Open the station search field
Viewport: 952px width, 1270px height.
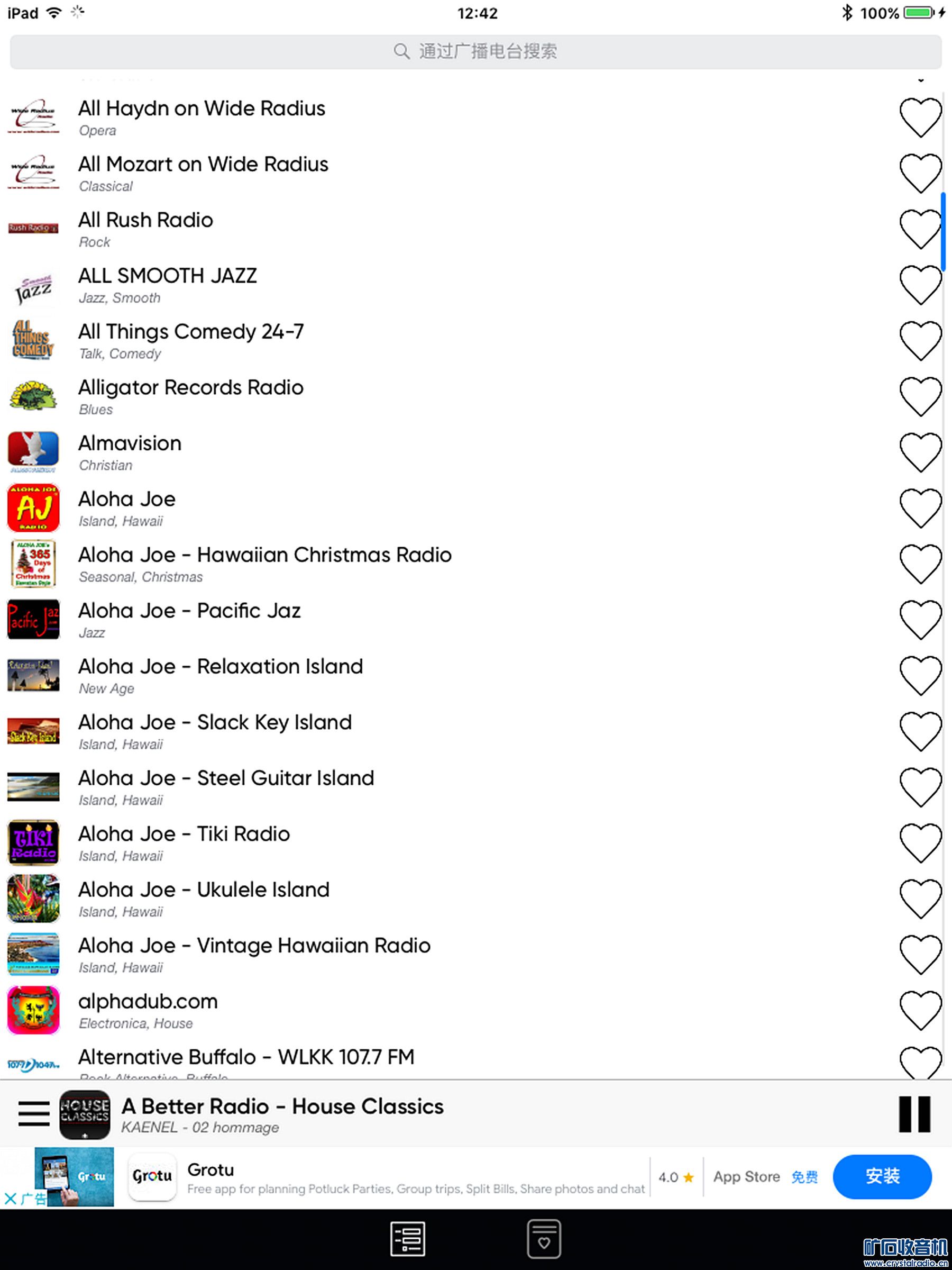point(475,52)
